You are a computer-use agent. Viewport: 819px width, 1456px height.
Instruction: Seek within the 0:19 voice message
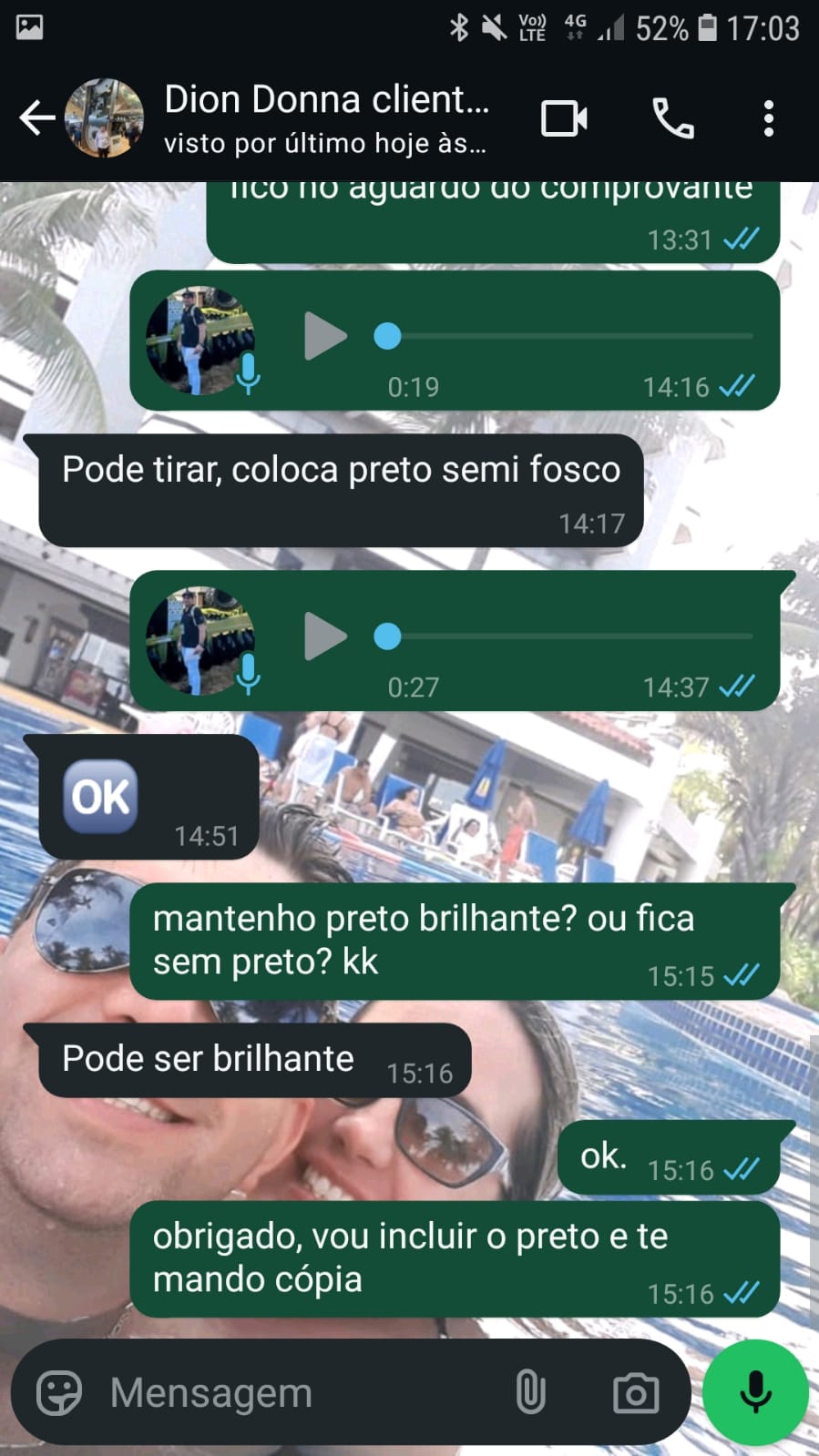click(565, 337)
